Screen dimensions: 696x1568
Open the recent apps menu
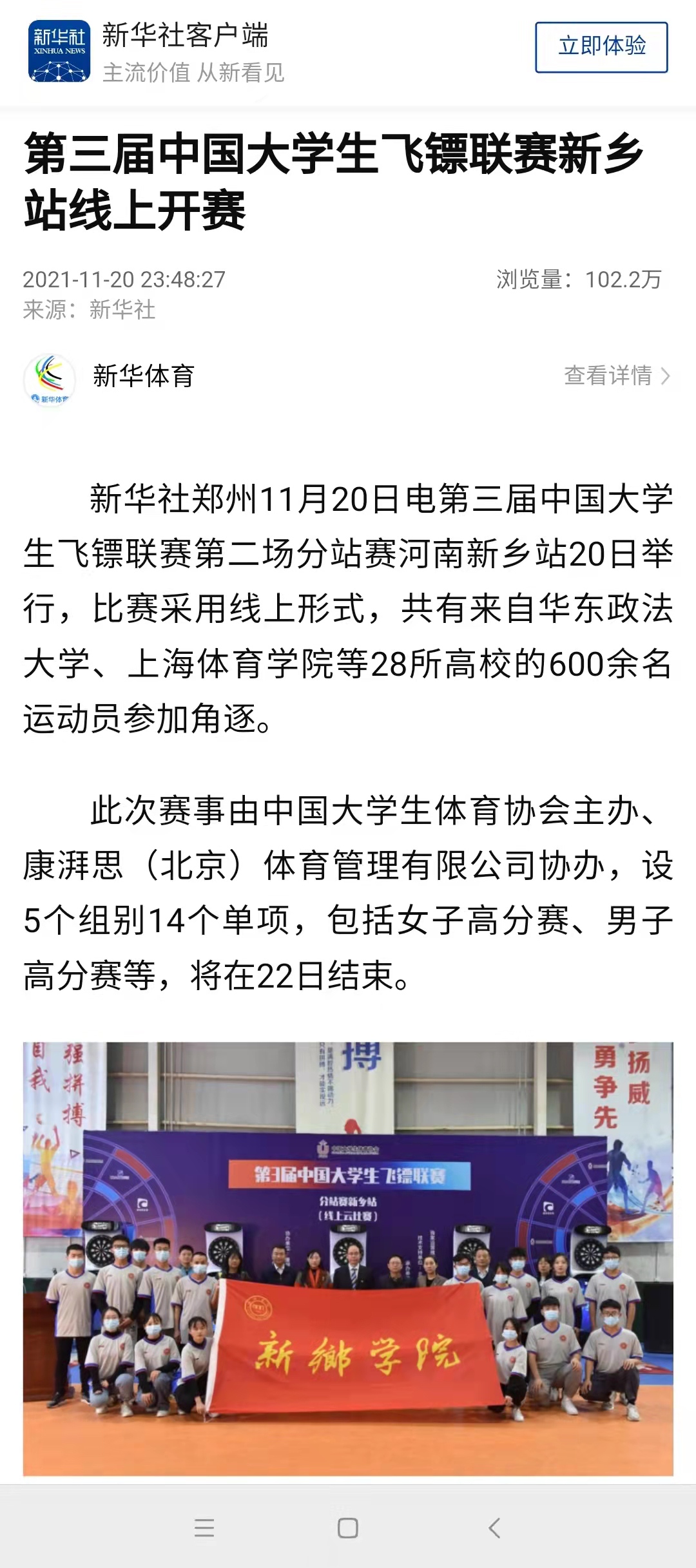204,1527
